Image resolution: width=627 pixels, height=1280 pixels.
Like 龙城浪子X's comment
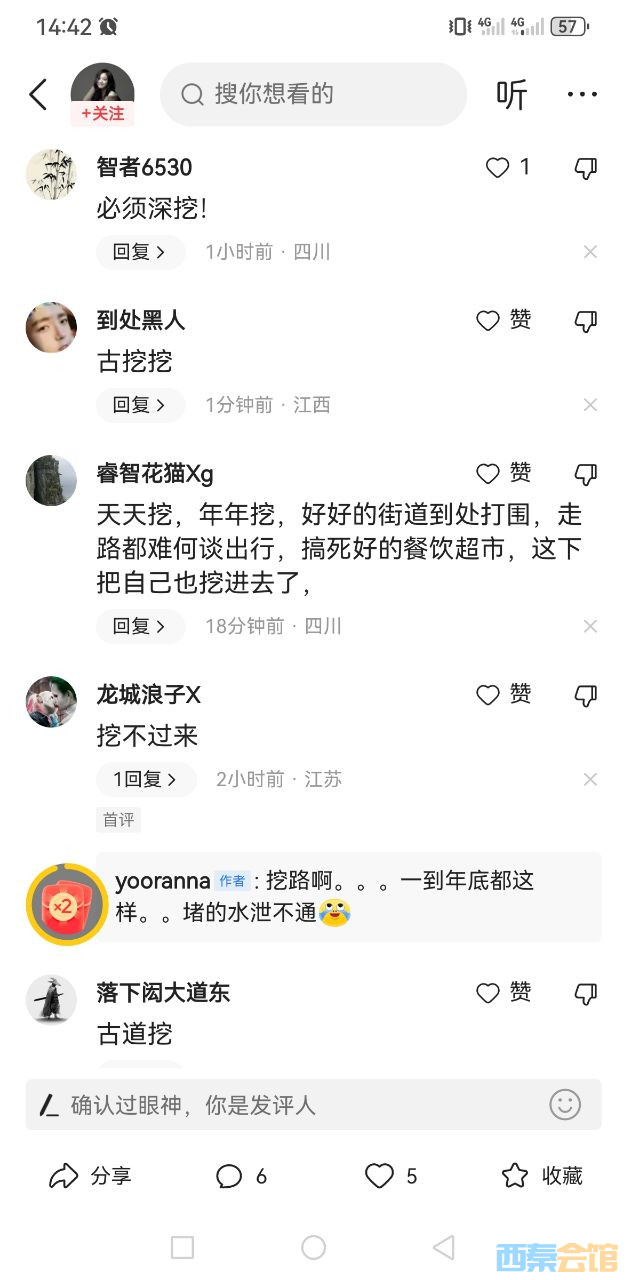coord(488,695)
